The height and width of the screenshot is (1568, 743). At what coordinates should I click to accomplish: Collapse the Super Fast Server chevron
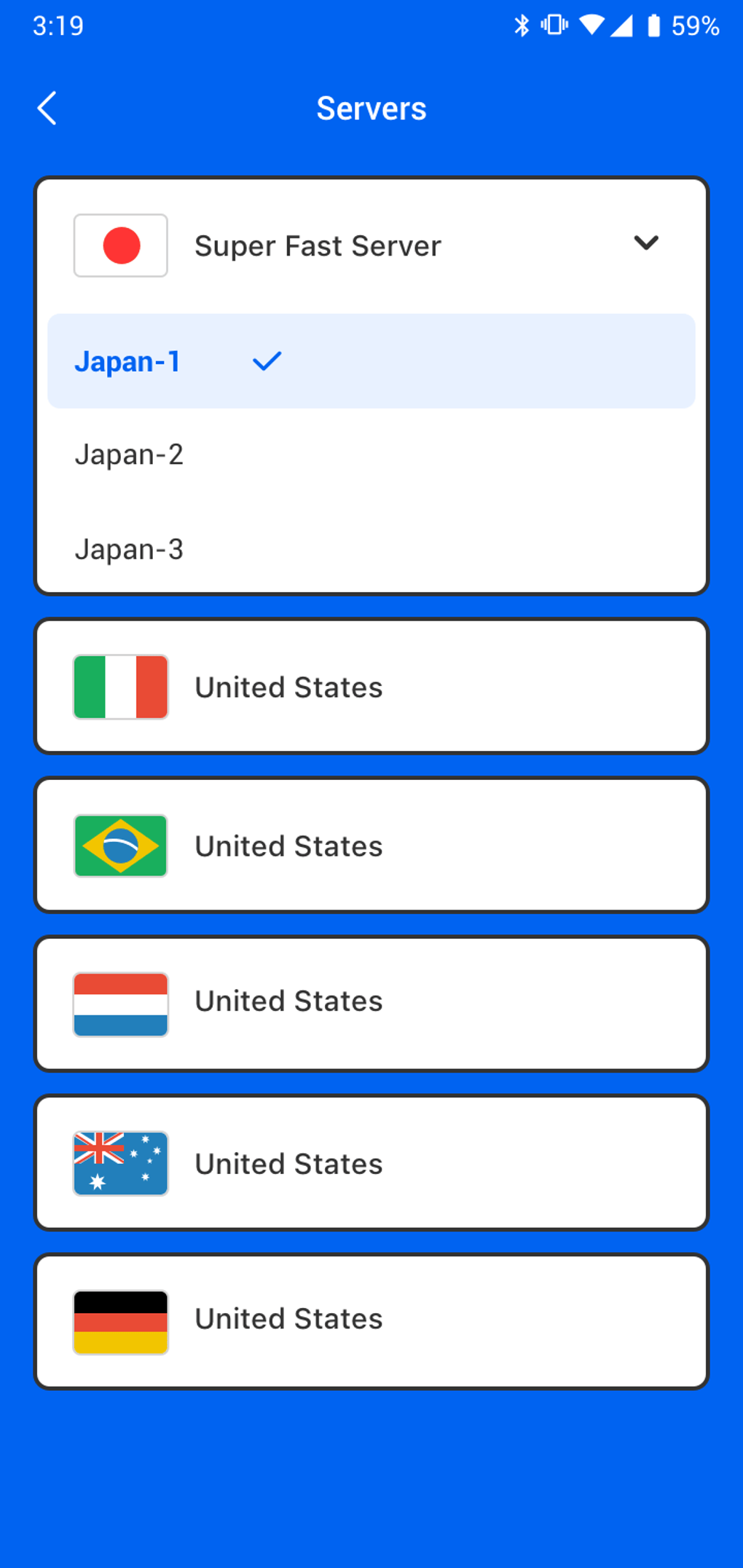point(646,243)
